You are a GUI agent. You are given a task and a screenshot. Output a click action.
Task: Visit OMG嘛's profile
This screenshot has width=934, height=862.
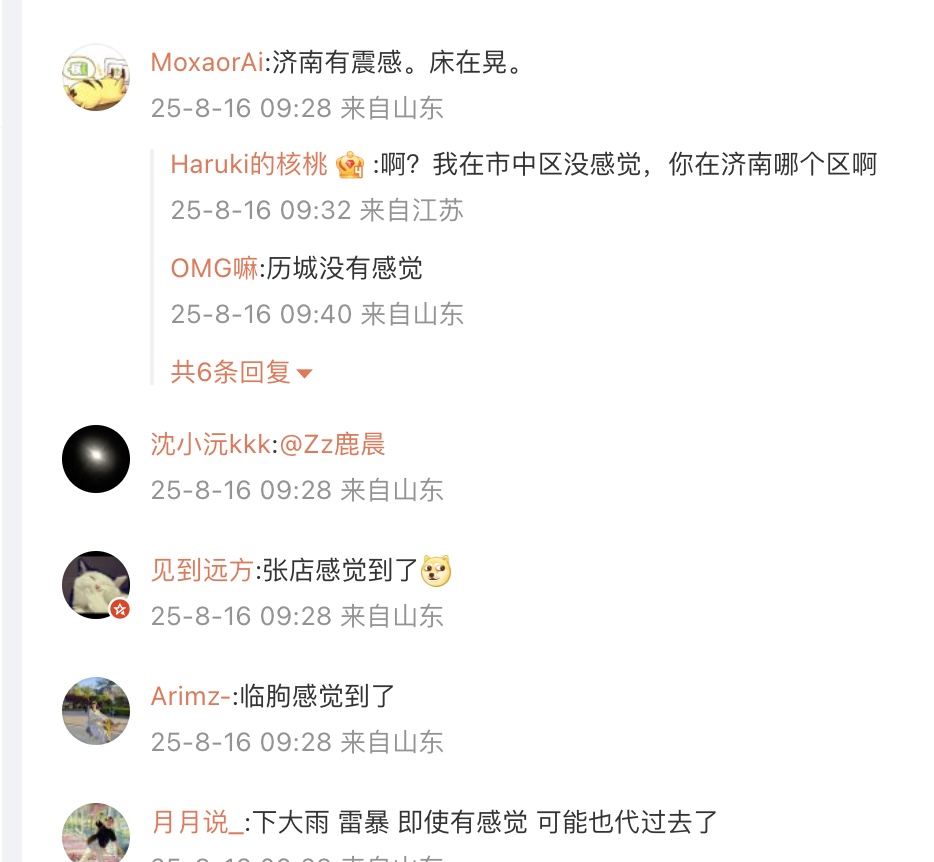coord(214,268)
